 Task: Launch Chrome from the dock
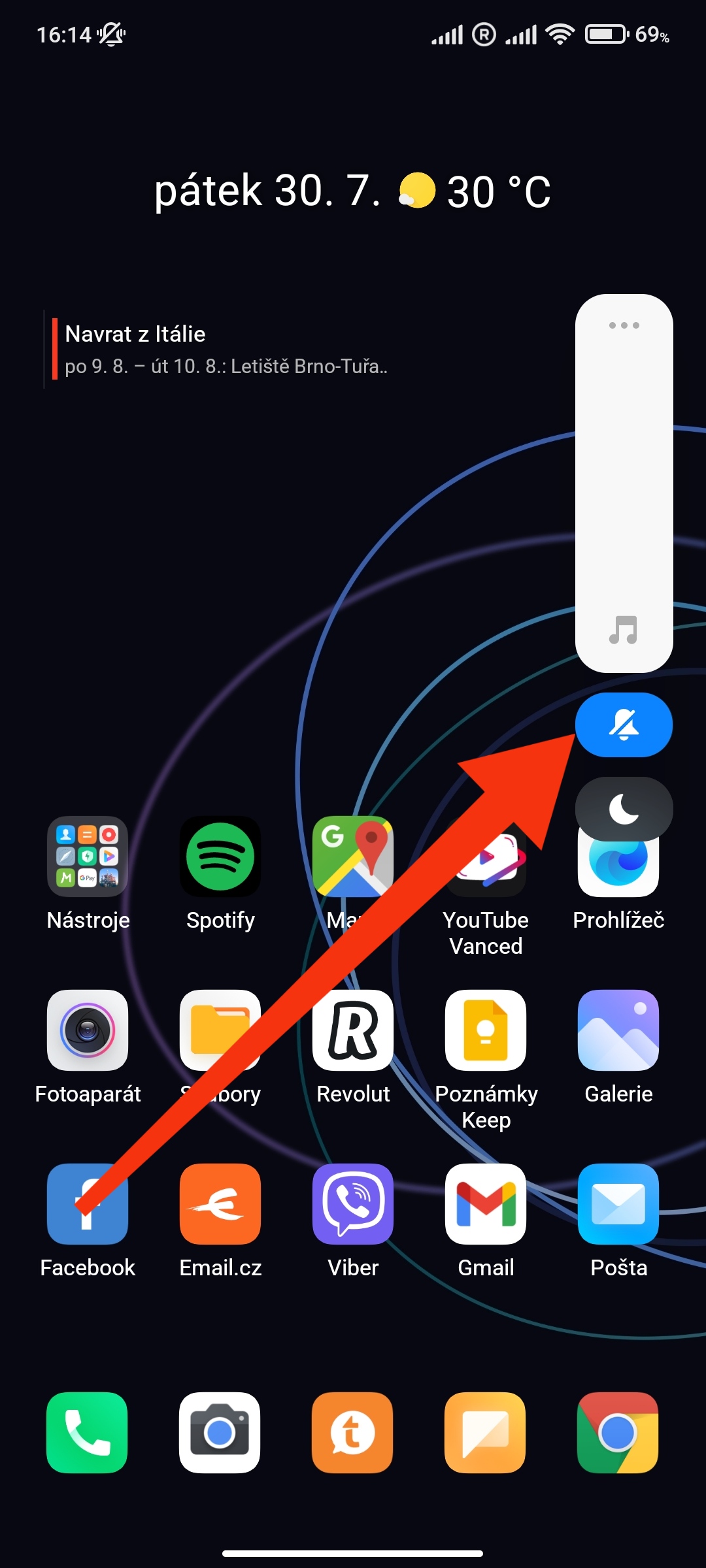coord(618,1433)
